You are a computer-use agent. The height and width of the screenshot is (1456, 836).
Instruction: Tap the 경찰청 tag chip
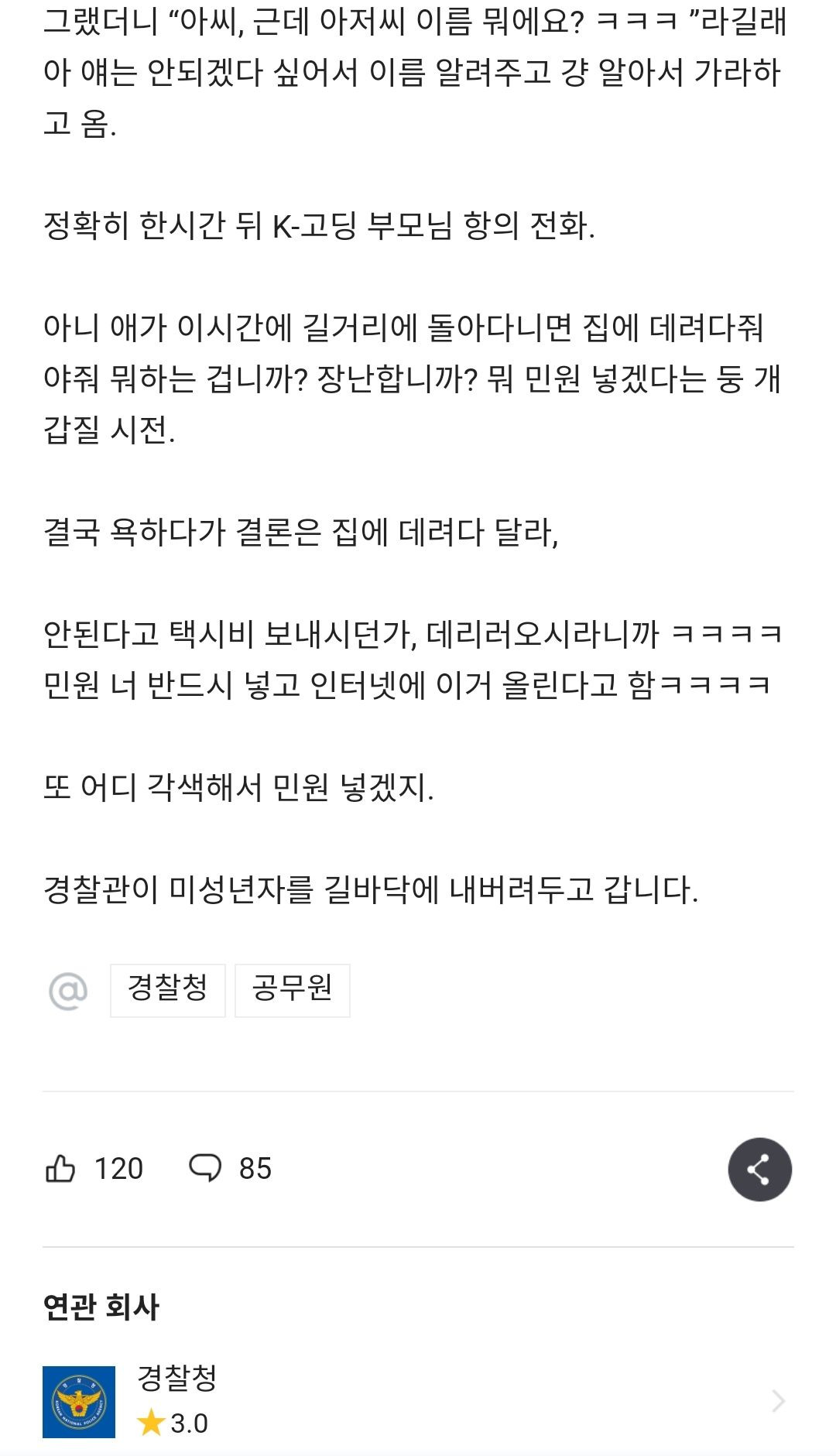pos(167,989)
